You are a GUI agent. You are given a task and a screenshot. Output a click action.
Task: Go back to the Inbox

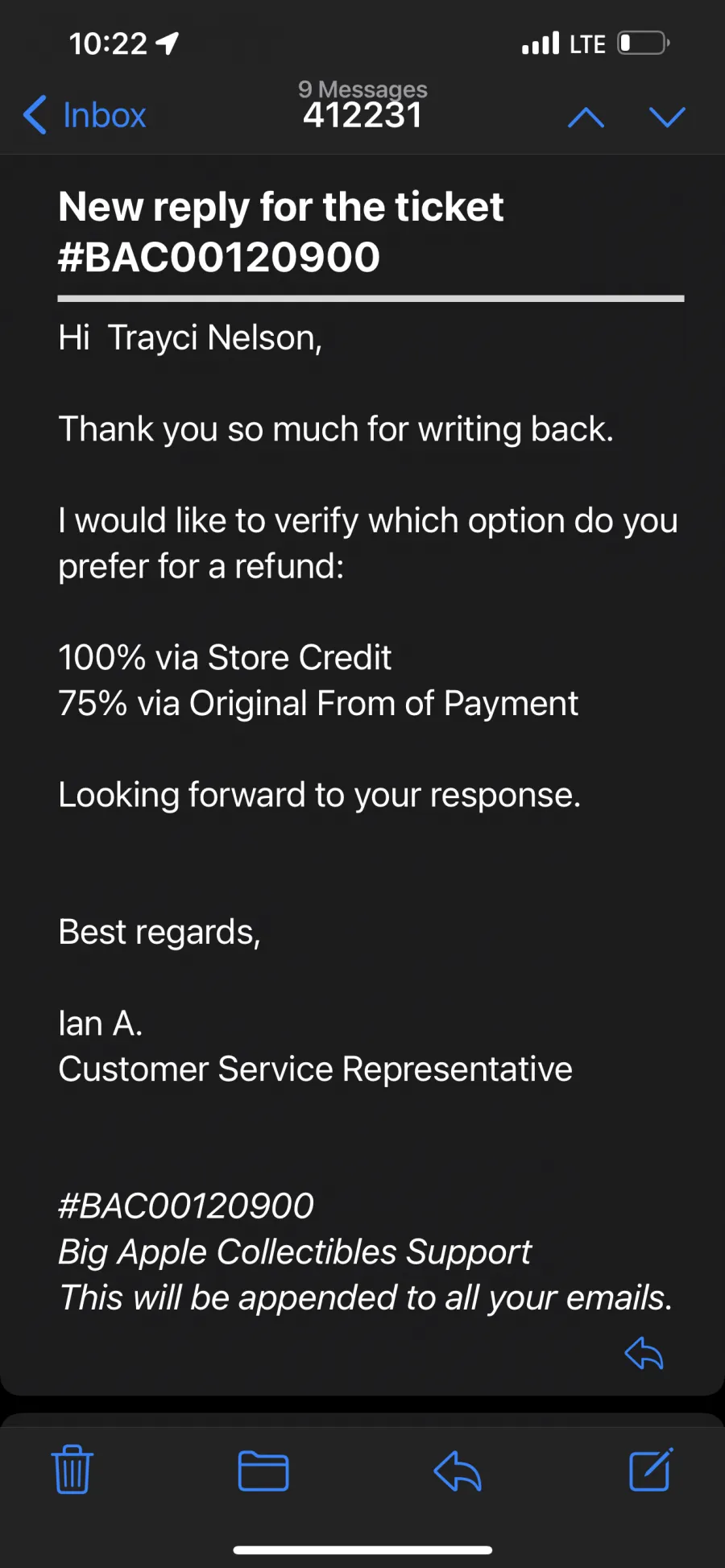(x=85, y=115)
